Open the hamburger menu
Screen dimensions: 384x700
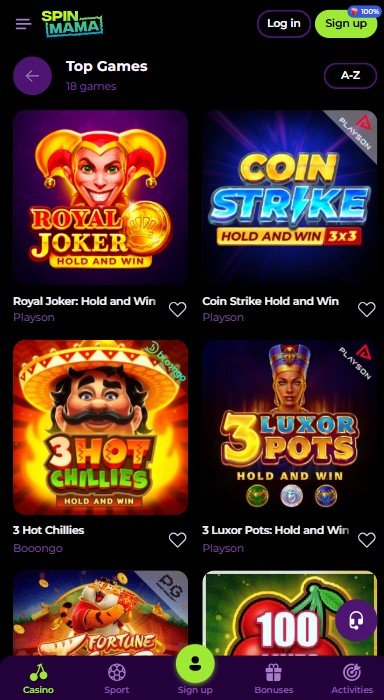23,24
